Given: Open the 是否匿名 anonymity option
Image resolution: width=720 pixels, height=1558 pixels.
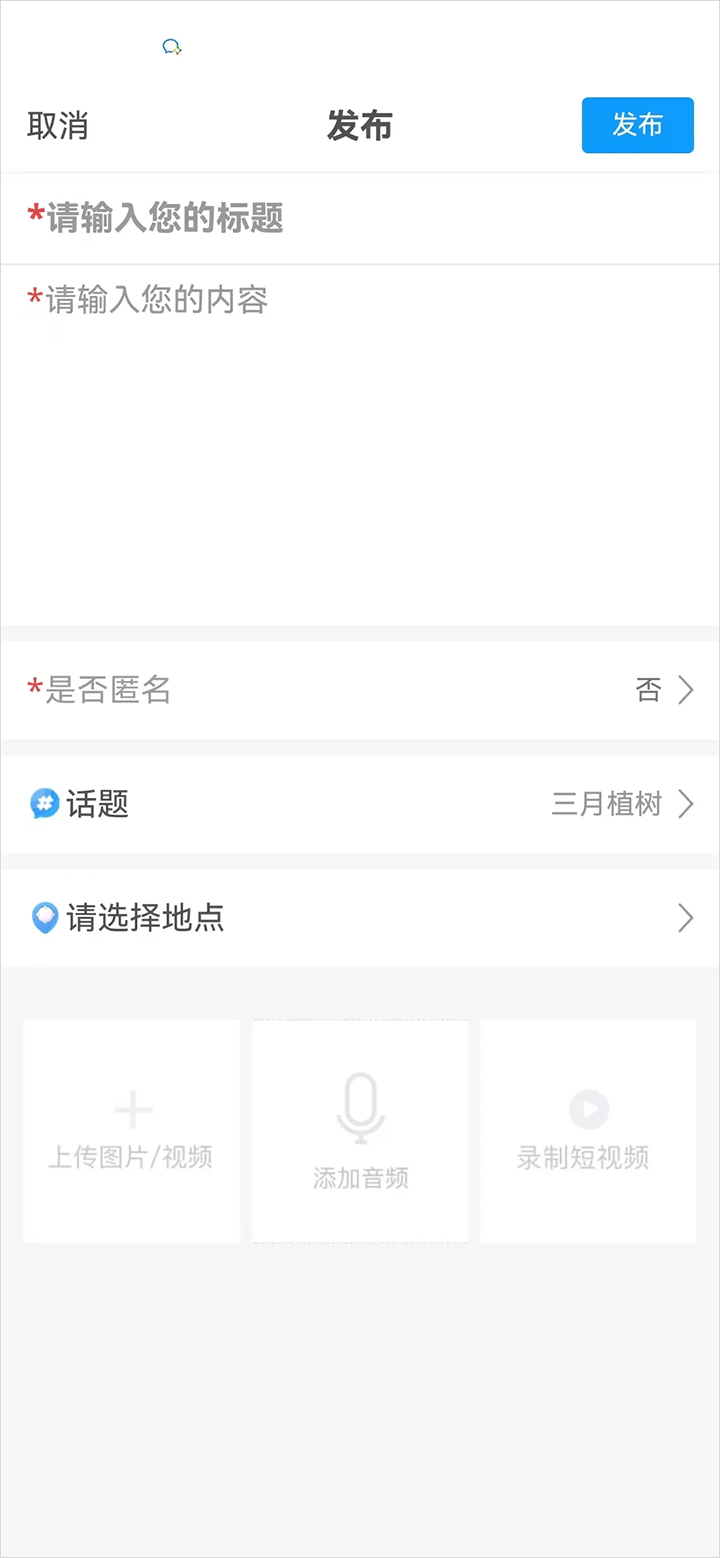Looking at the screenshot, I should tap(360, 690).
